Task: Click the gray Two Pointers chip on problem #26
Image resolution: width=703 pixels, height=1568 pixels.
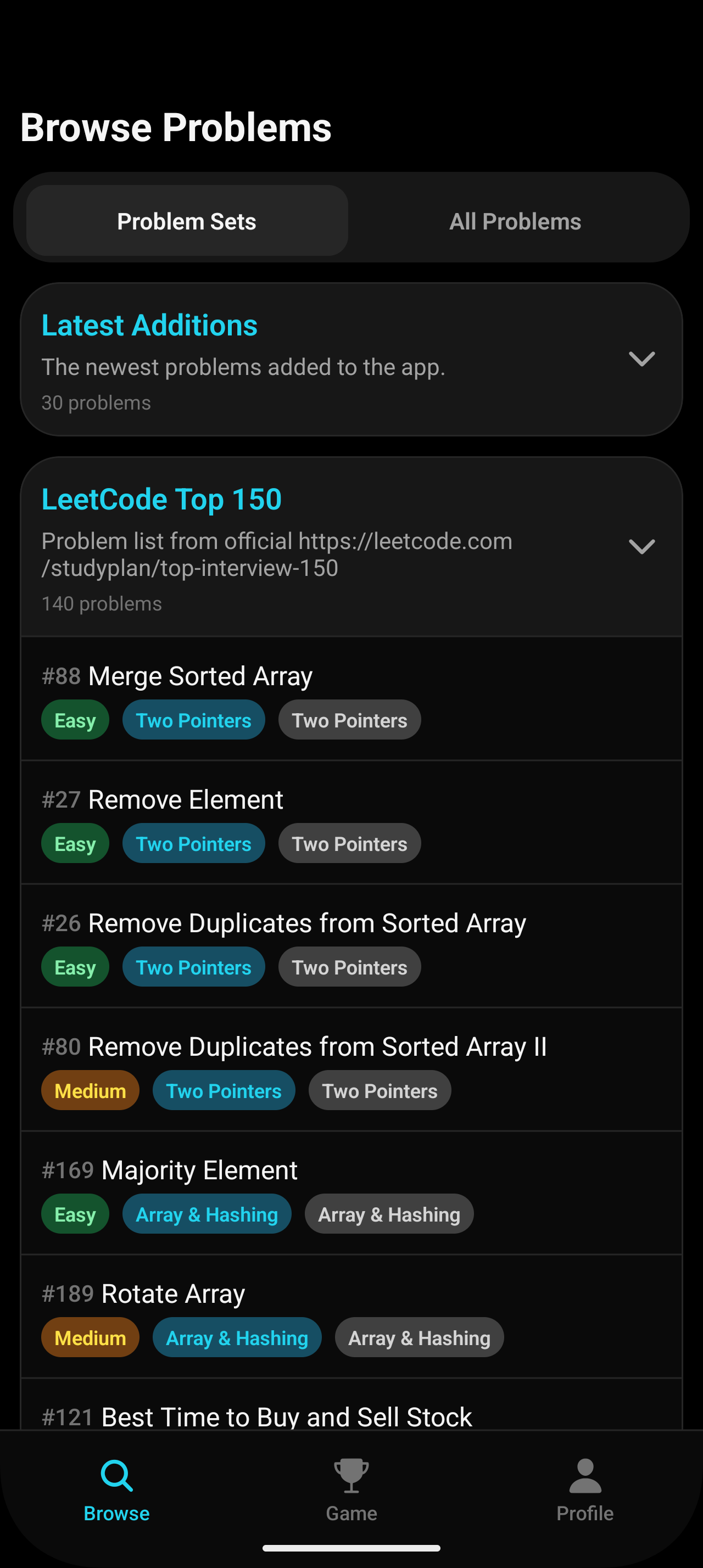Action: [349, 967]
